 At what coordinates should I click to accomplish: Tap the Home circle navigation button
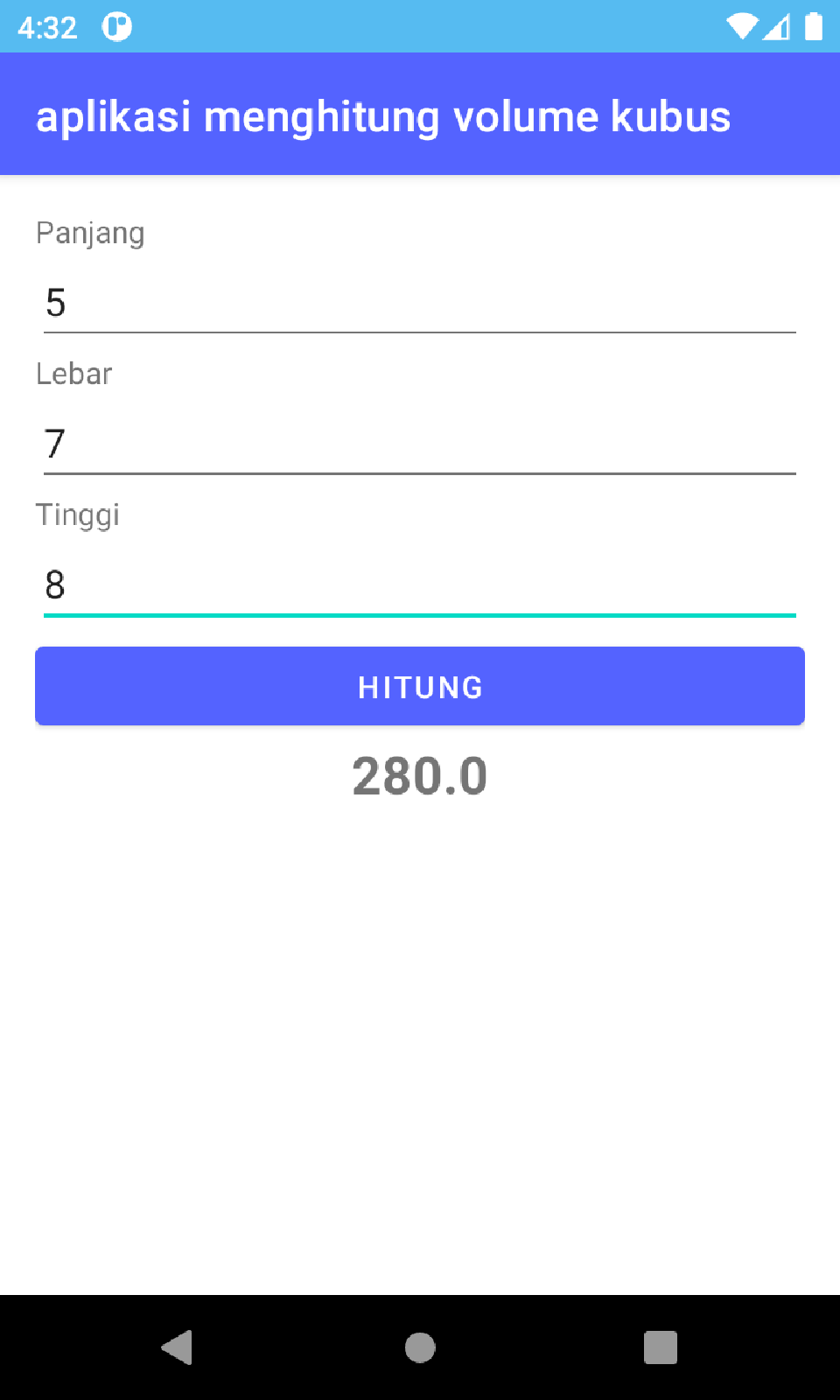tap(420, 1347)
